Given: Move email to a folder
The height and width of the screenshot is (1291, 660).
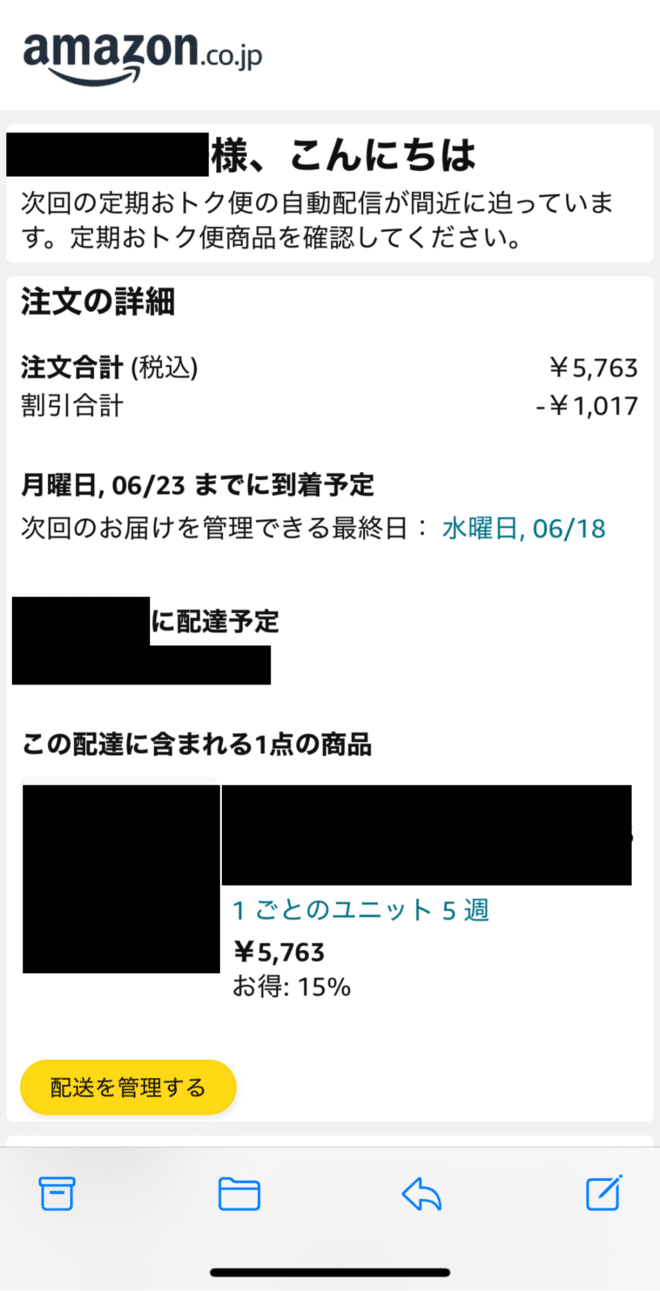Looking at the screenshot, I should 239,1193.
